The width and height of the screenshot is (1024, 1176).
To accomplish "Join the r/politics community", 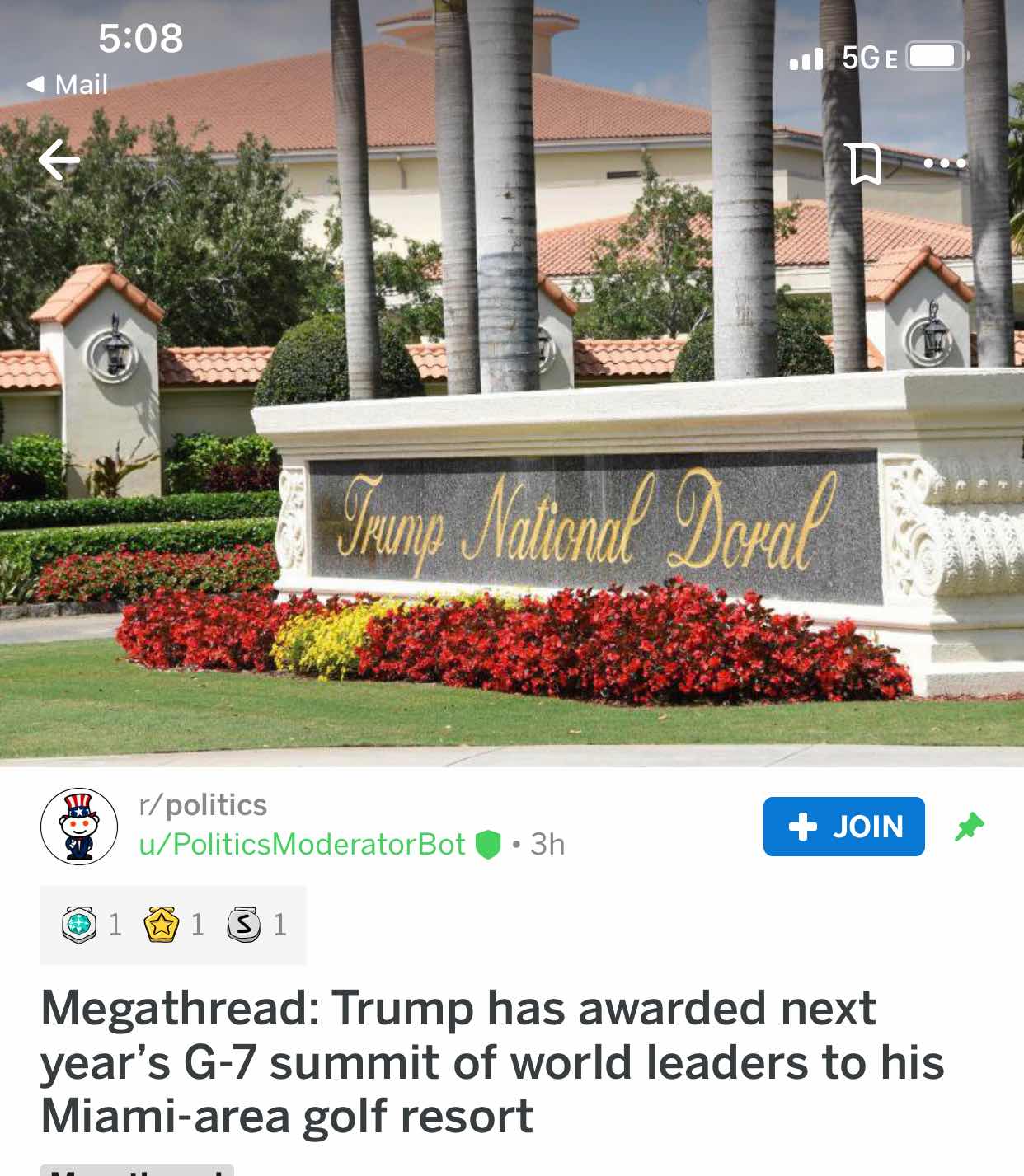I will tap(843, 826).
